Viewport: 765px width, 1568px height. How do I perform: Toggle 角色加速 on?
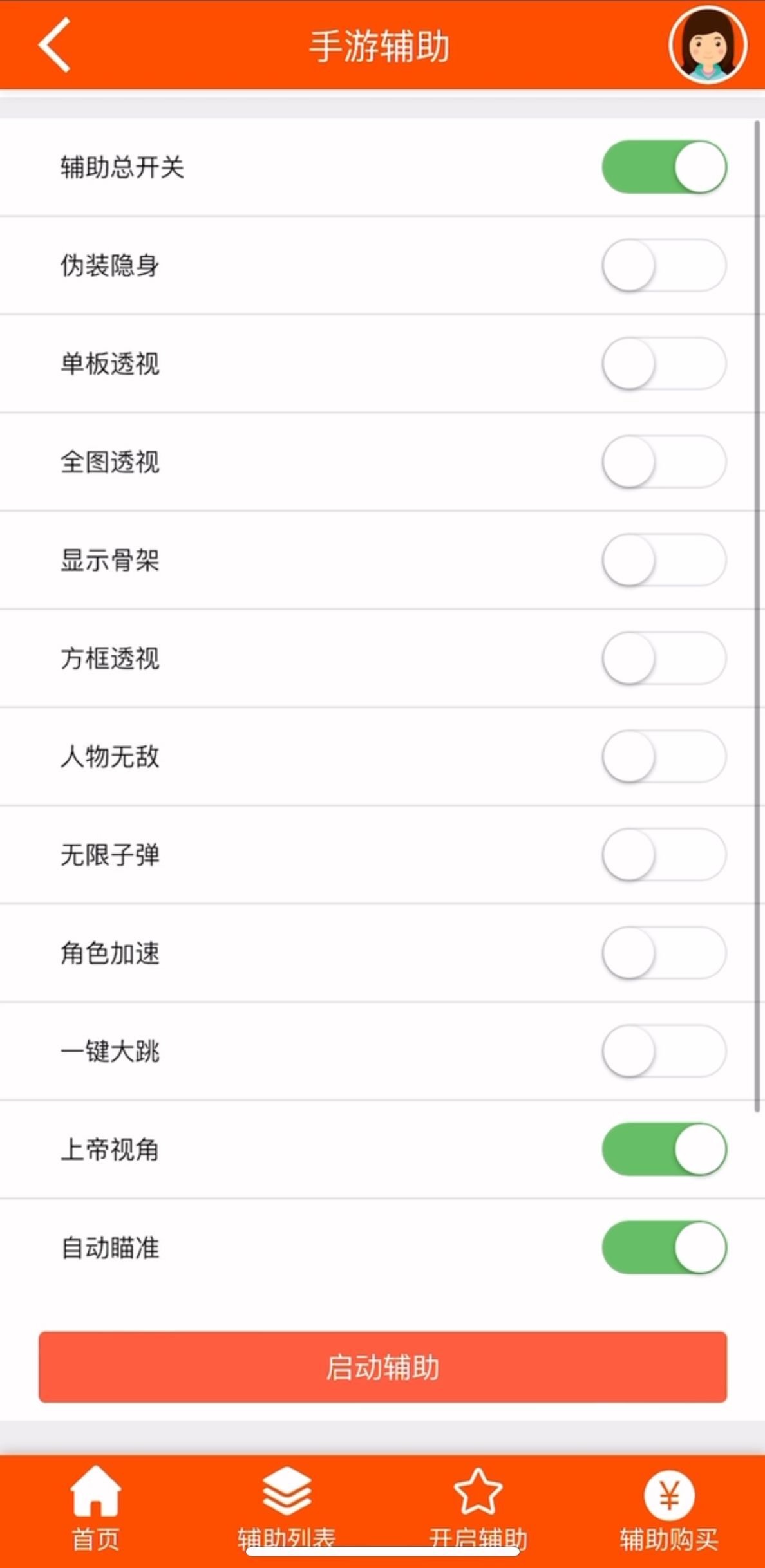665,953
